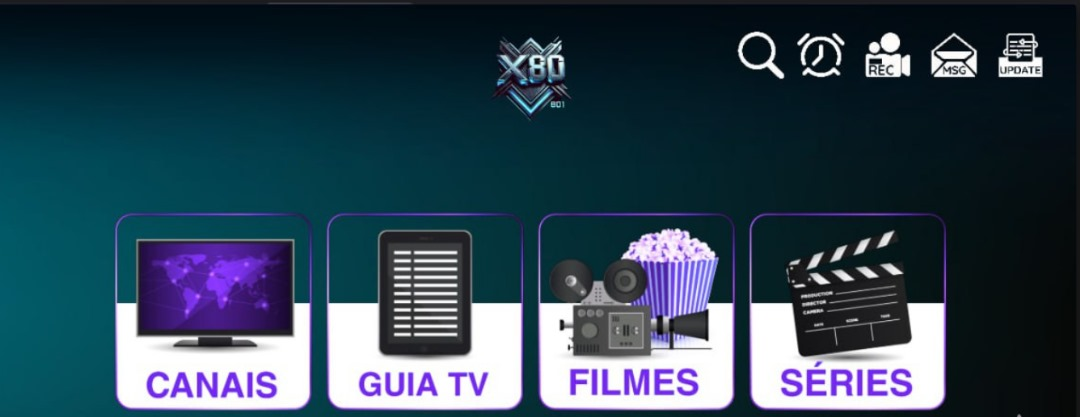Open the REC recordings icon
The image size is (1080, 417).
coord(887,56)
